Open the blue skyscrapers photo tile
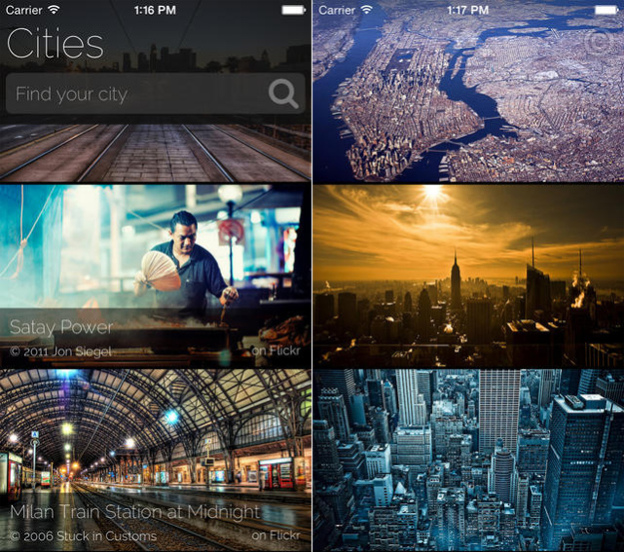This screenshot has width=624, height=552. (468, 460)
